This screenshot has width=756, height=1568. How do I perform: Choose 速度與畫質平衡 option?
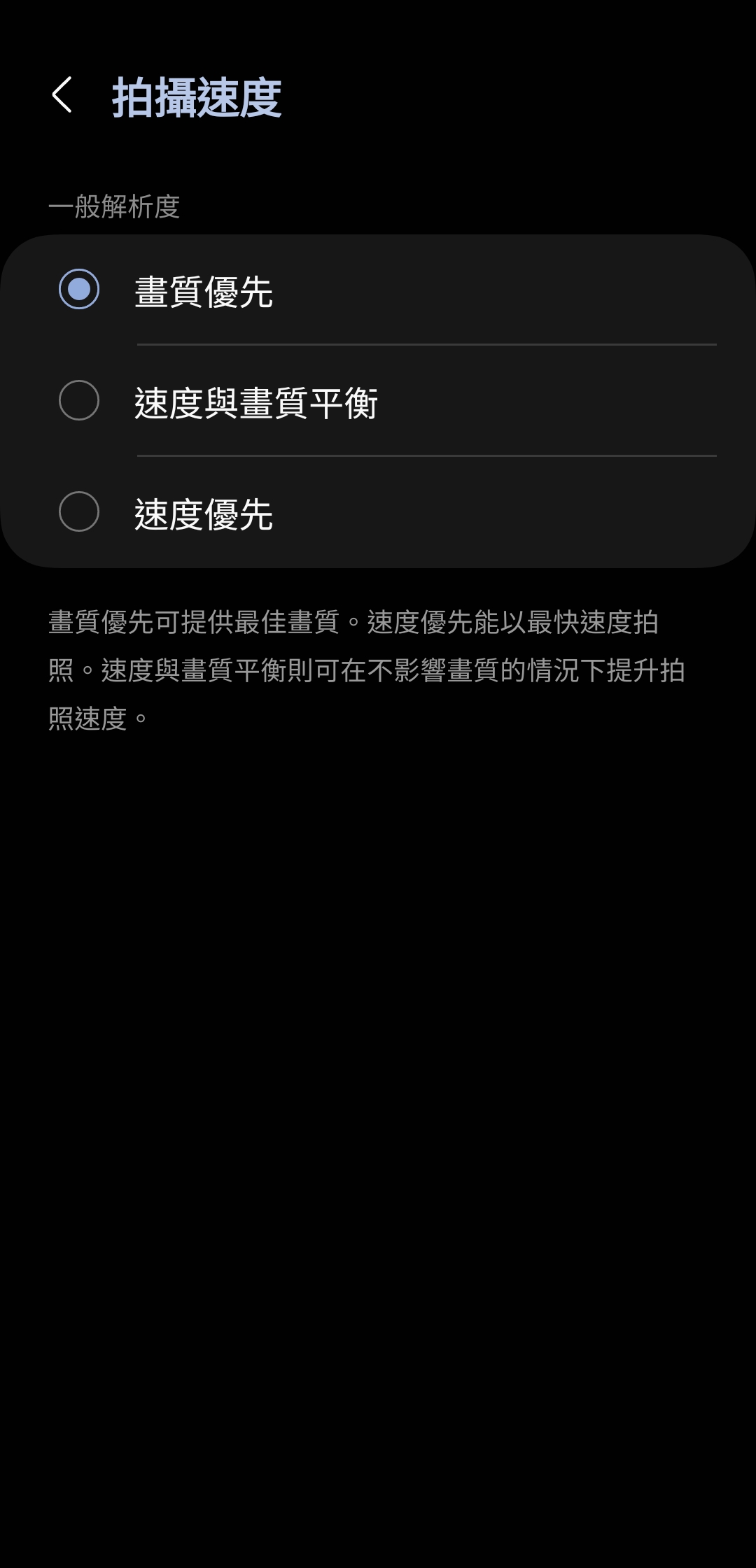pos(79,401)
